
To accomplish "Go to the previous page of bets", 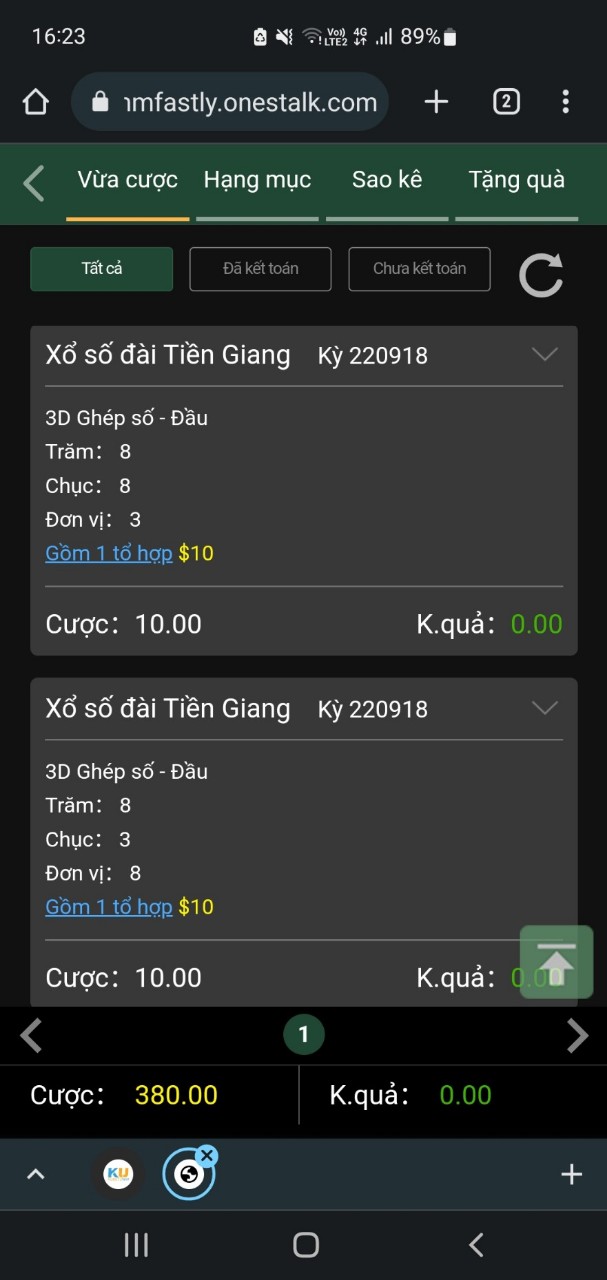I will [31, 1036].
